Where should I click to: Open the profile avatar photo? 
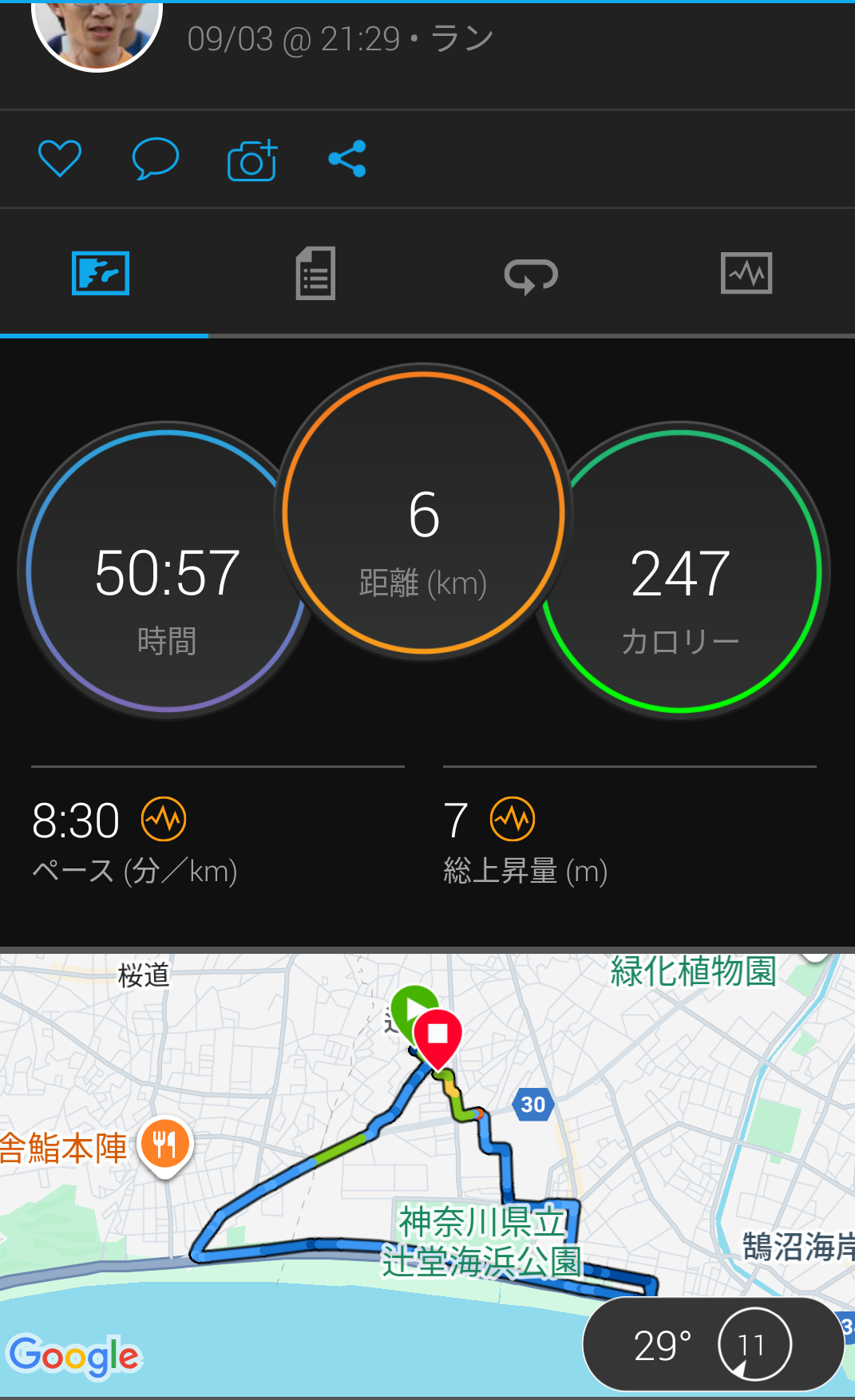coord(97,32)
